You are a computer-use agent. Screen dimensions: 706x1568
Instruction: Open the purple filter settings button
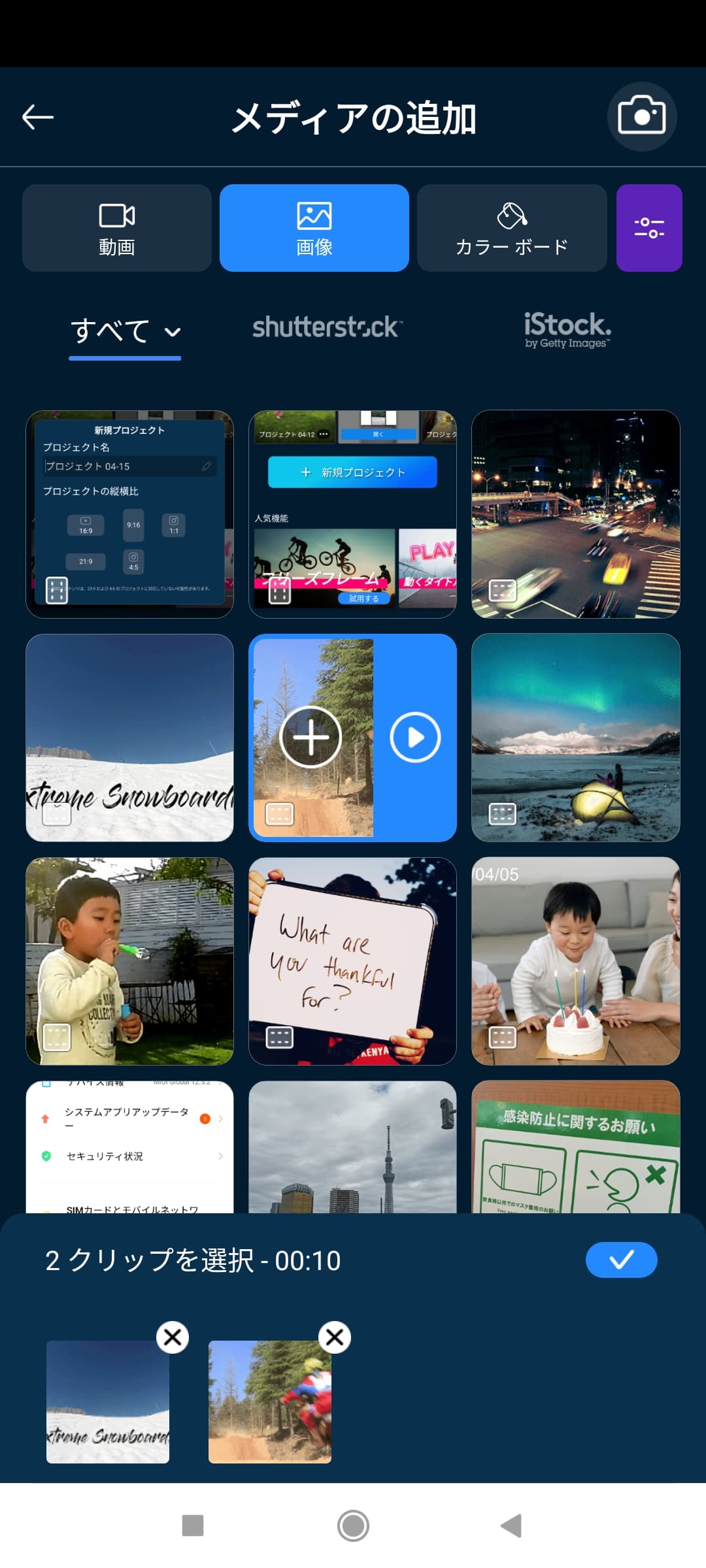click(x=649, y=228)
